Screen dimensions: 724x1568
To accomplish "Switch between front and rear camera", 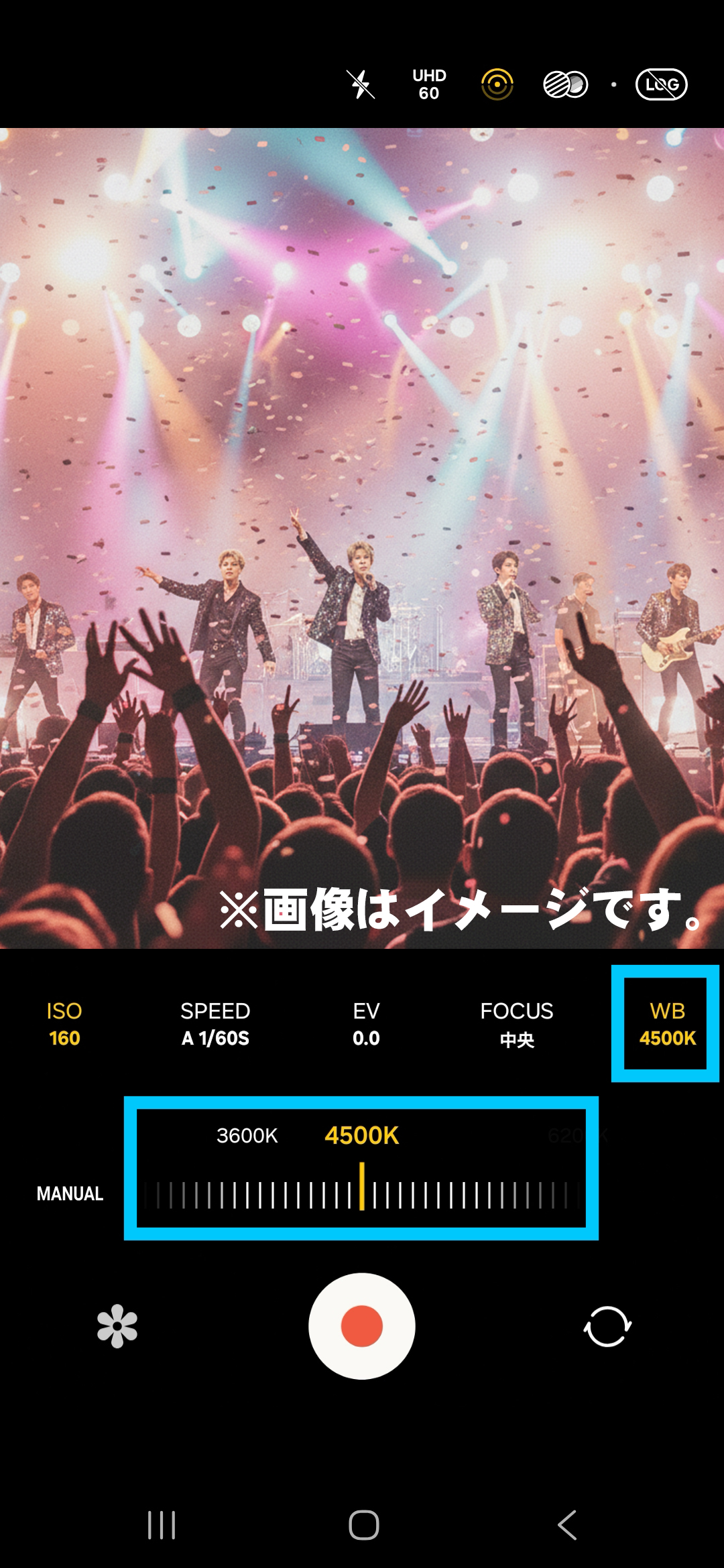I will tap(607, 1326).
